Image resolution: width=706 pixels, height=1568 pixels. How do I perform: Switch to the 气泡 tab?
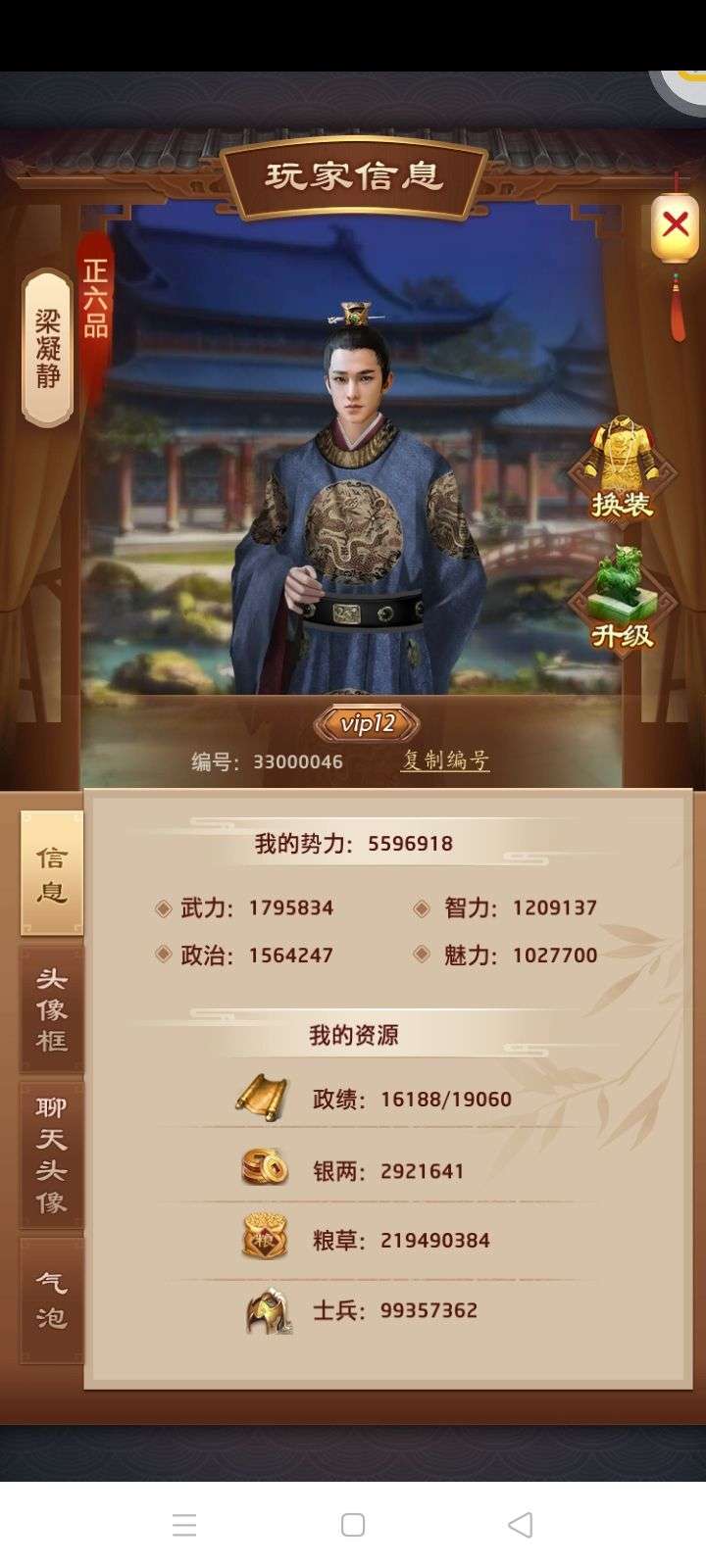pyautogui.click(x=52, y=1300)
